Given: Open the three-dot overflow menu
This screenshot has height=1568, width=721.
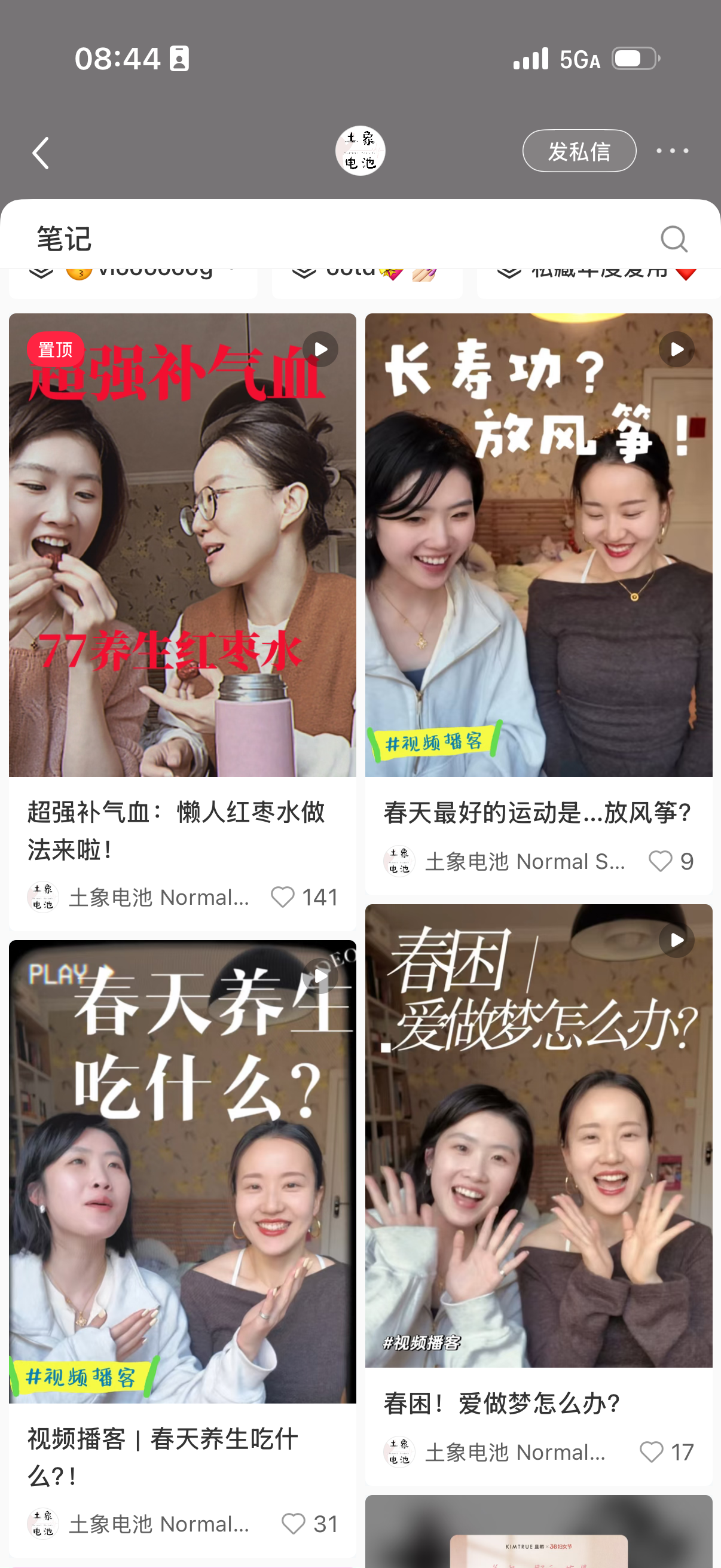Looking at the screenshot, I should click(x=672, y=151).
